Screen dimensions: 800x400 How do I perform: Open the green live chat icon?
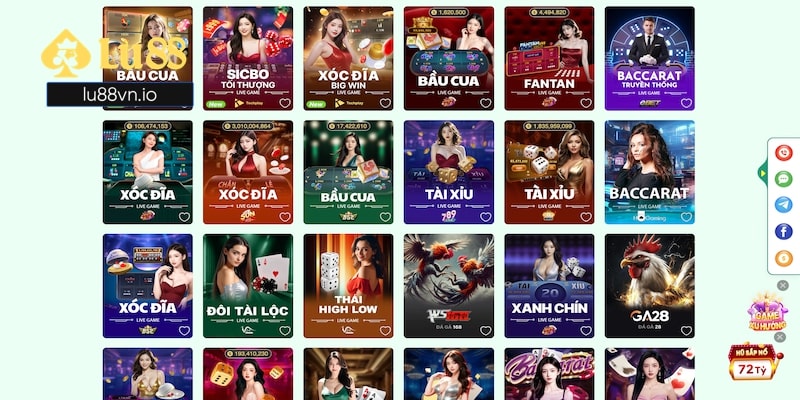coord(784,178)
